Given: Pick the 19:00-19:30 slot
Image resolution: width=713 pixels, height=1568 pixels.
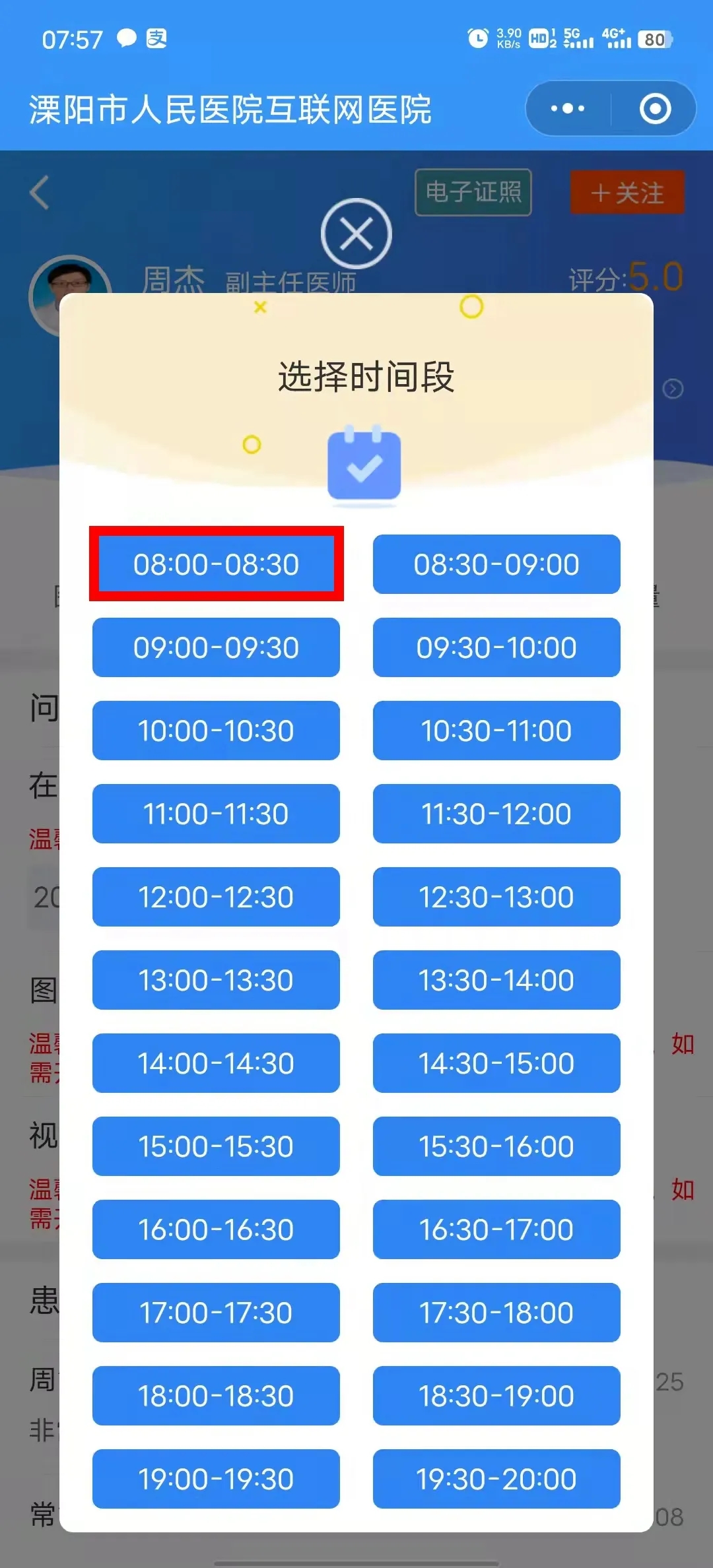Looking at the screenshot, I should (216, 1479).
